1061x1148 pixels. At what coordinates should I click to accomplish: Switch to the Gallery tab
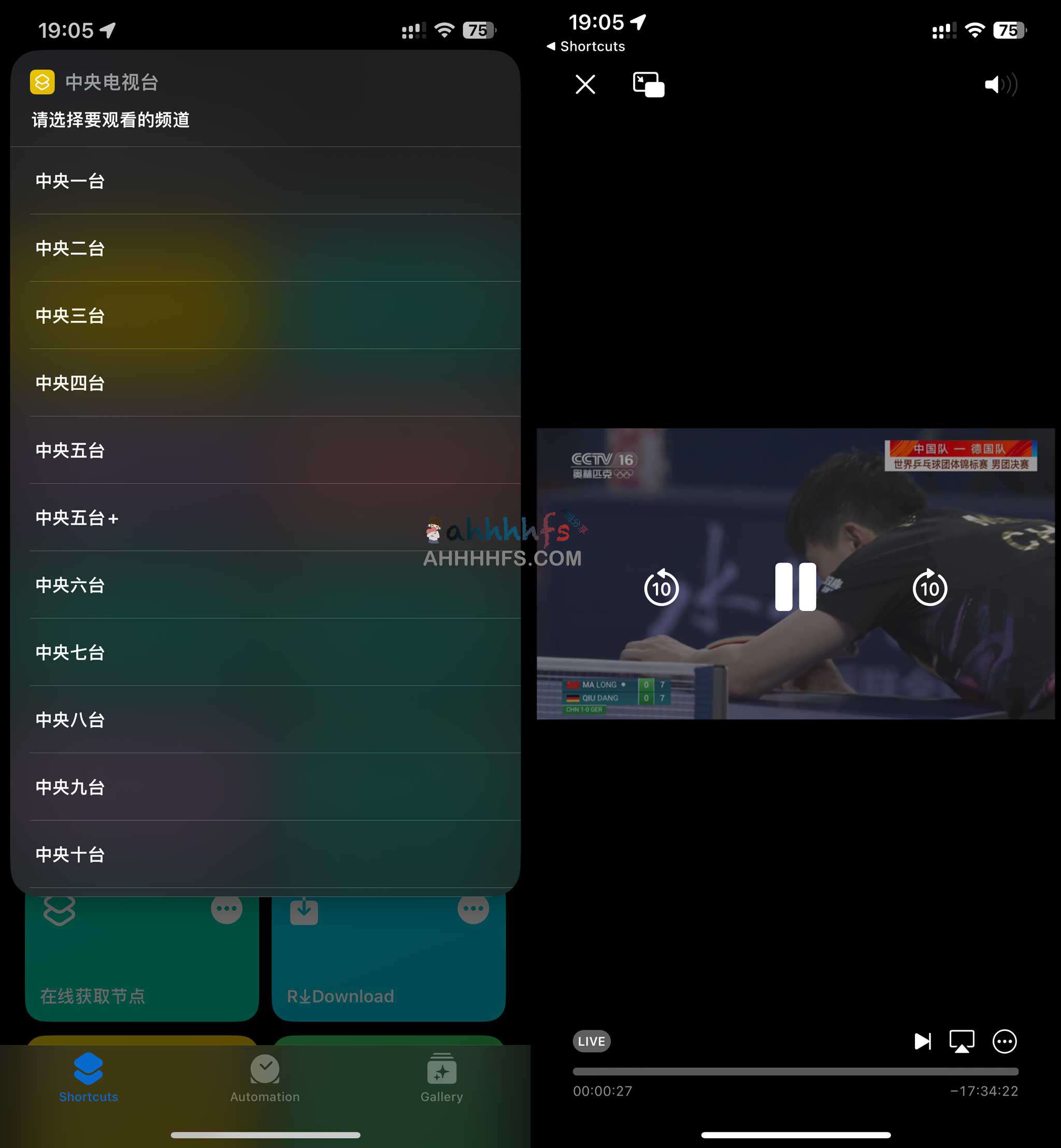tap(441, 1078)
